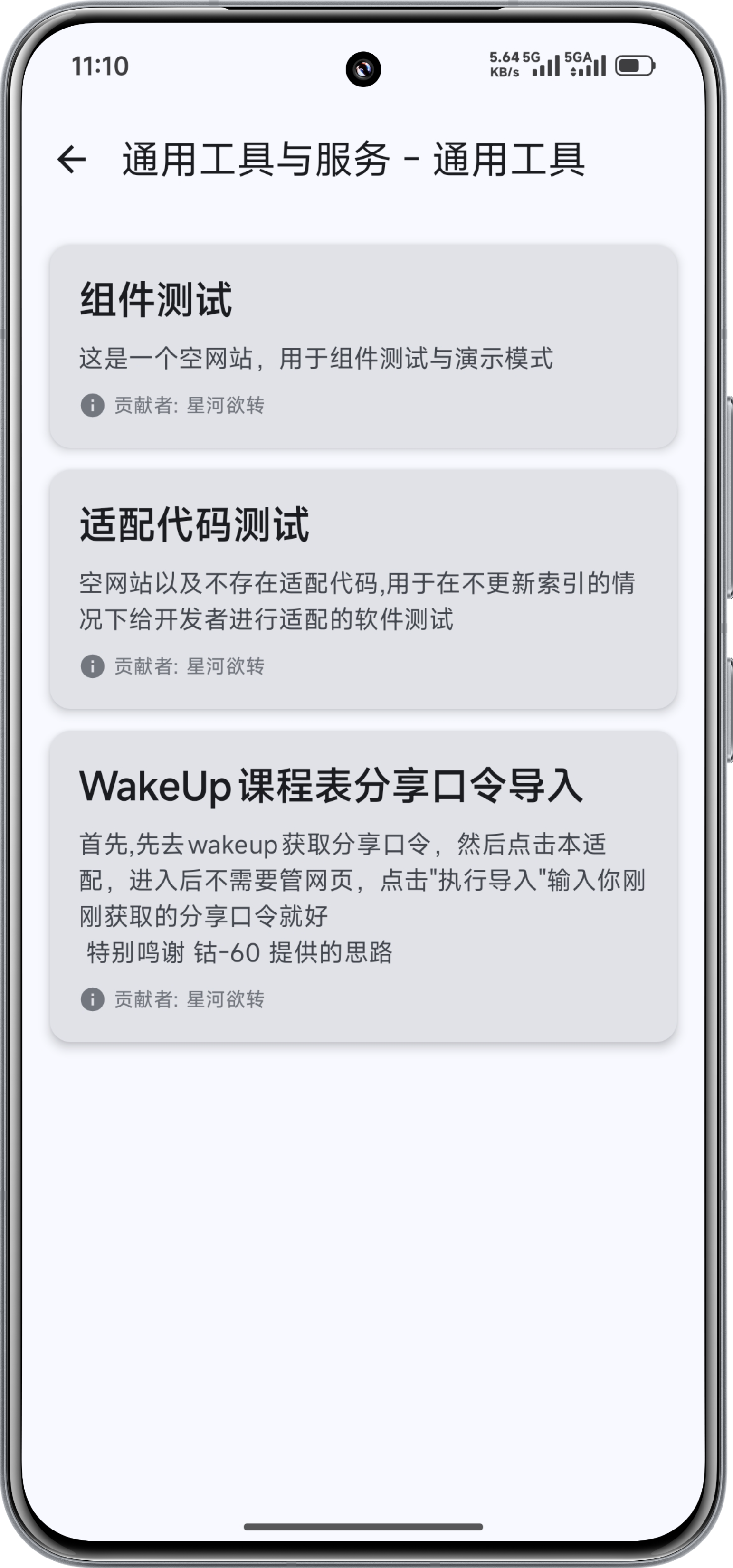This screenshot has height=1568, width=733.
Task: Click the back arrow icon
Action: coord(71,159)
